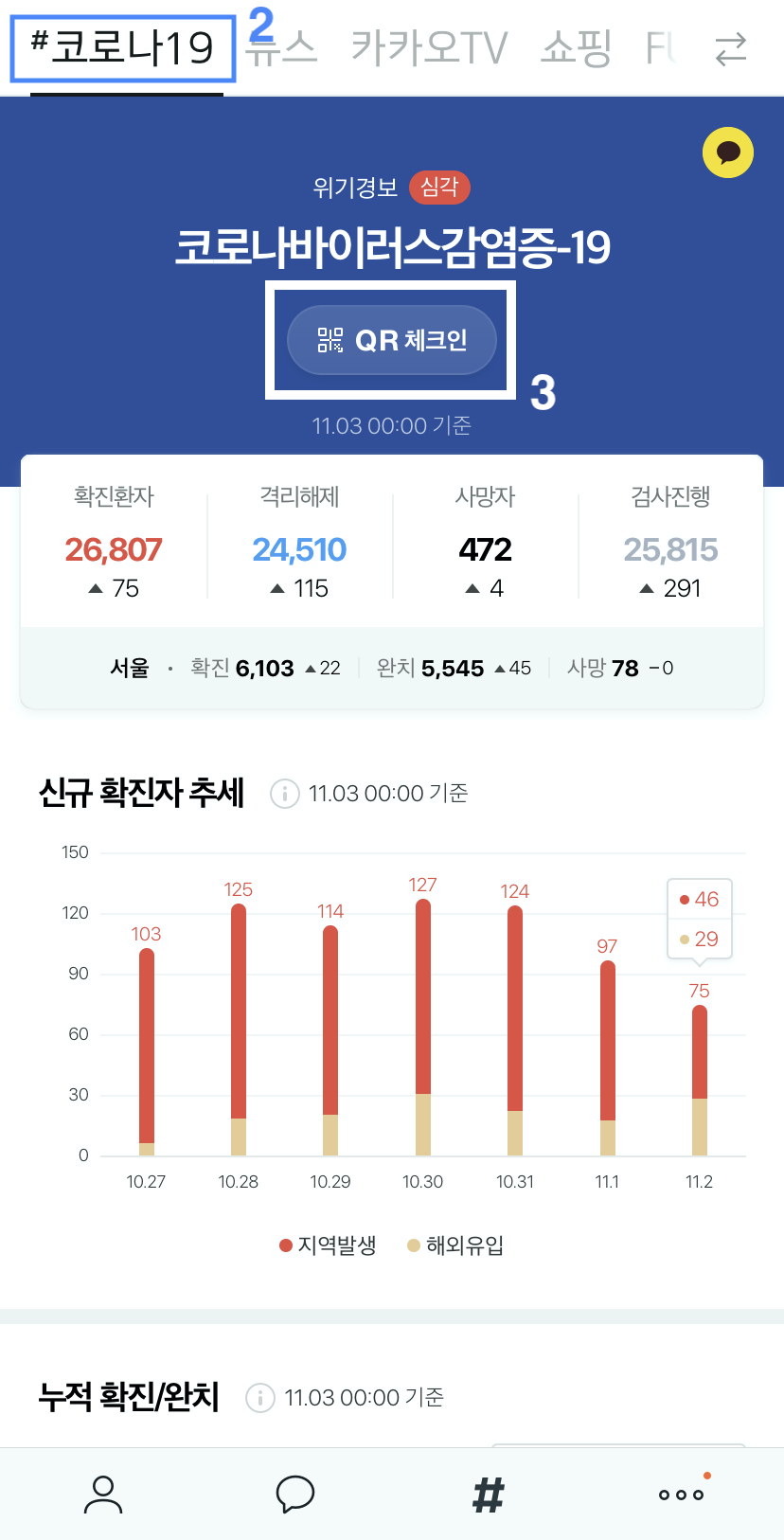Select the 11.2 bar in the chart
The height and width of the screenshot is (1540, 784).
699,1080
